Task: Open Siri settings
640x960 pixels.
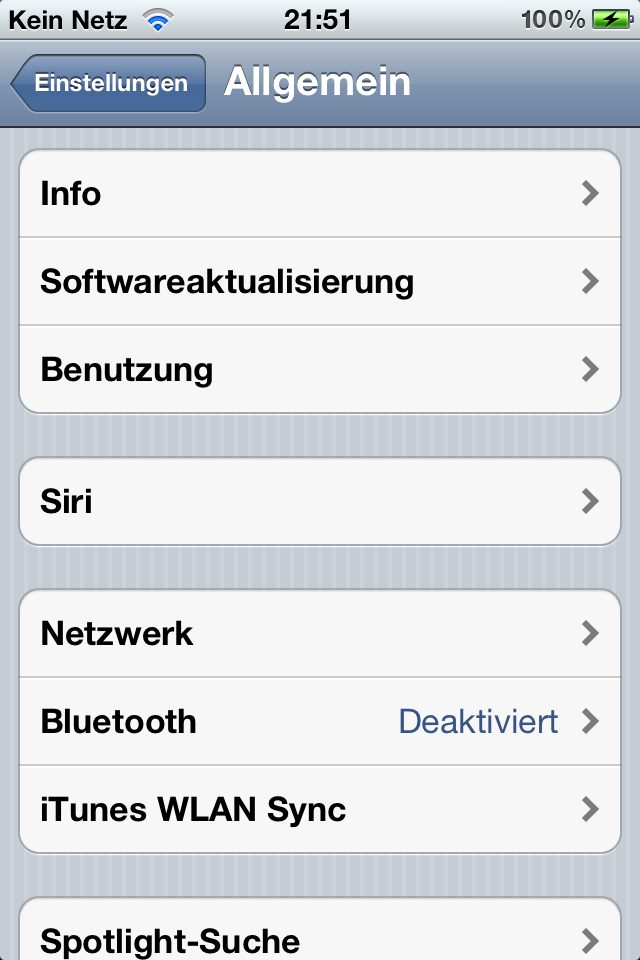Action: point(320,501)
